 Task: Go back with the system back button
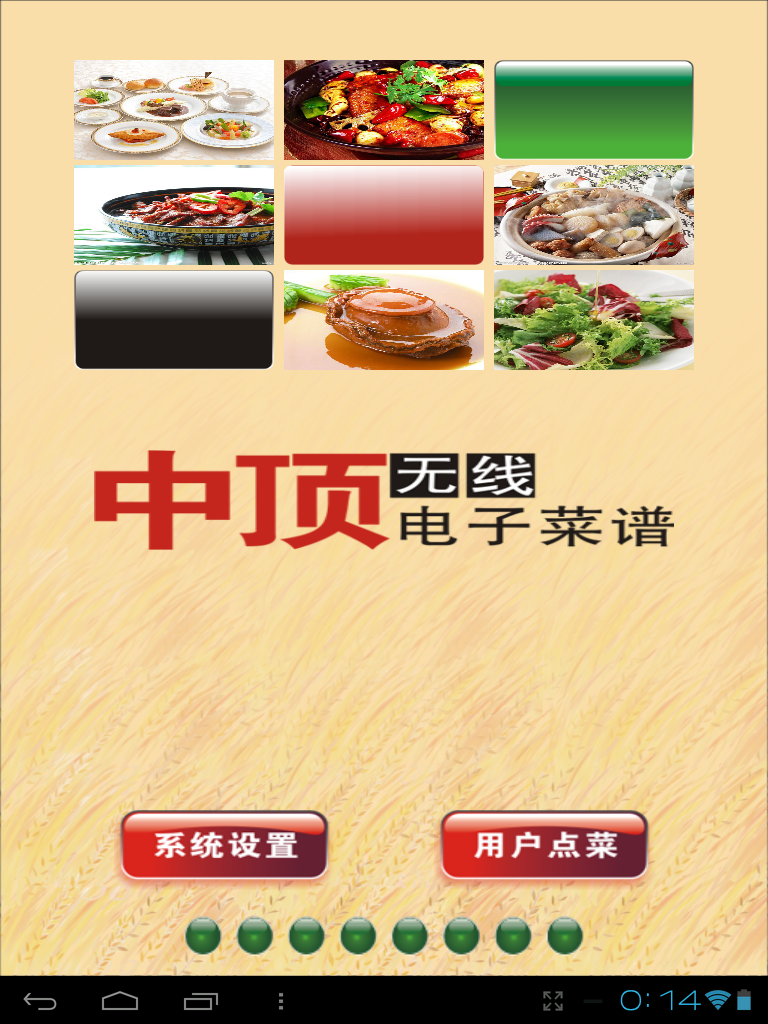[x=40, y=1001]
